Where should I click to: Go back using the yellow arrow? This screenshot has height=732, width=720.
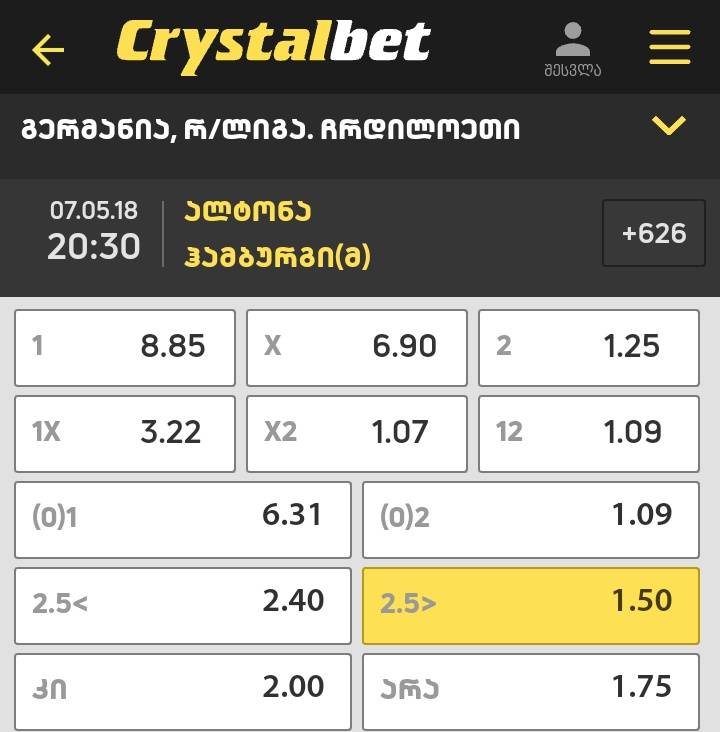(47, 49)
